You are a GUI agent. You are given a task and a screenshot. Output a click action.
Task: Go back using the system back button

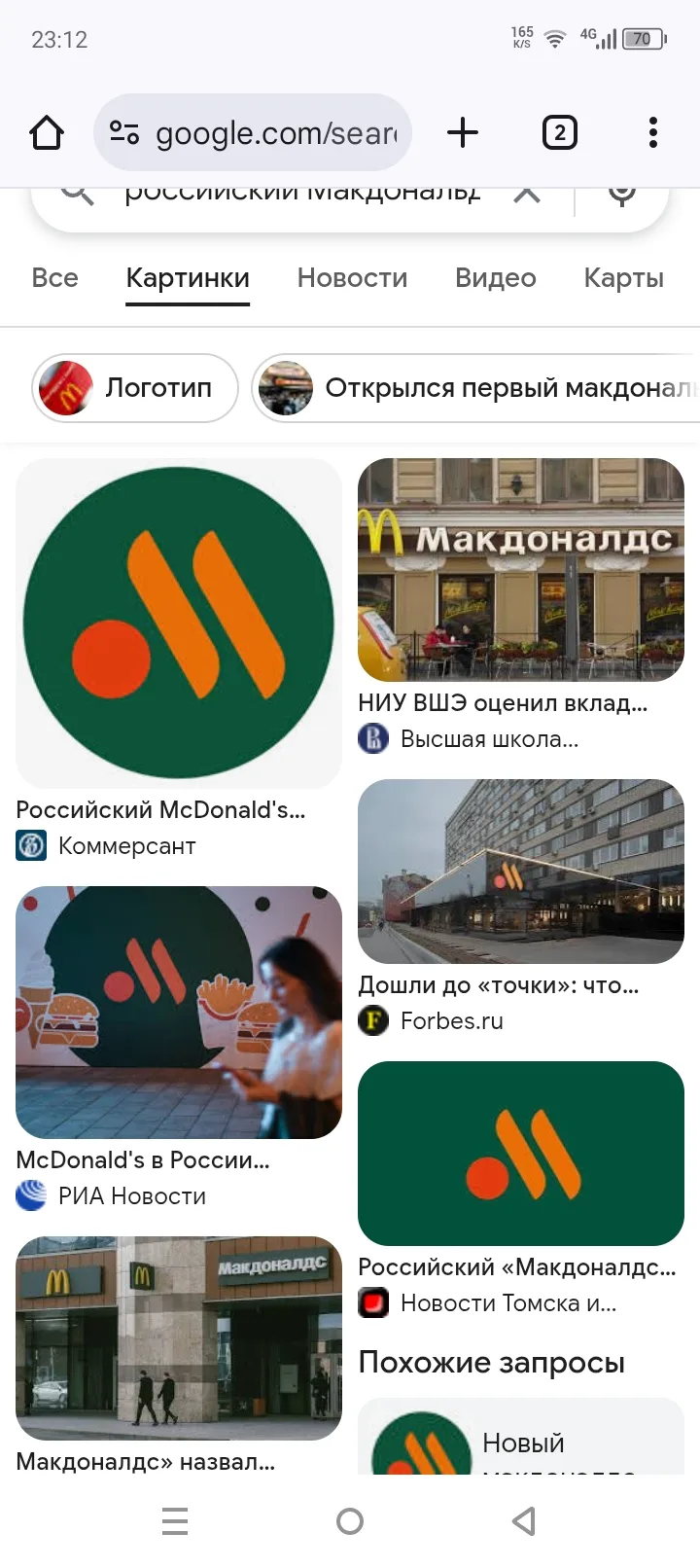524,1521
